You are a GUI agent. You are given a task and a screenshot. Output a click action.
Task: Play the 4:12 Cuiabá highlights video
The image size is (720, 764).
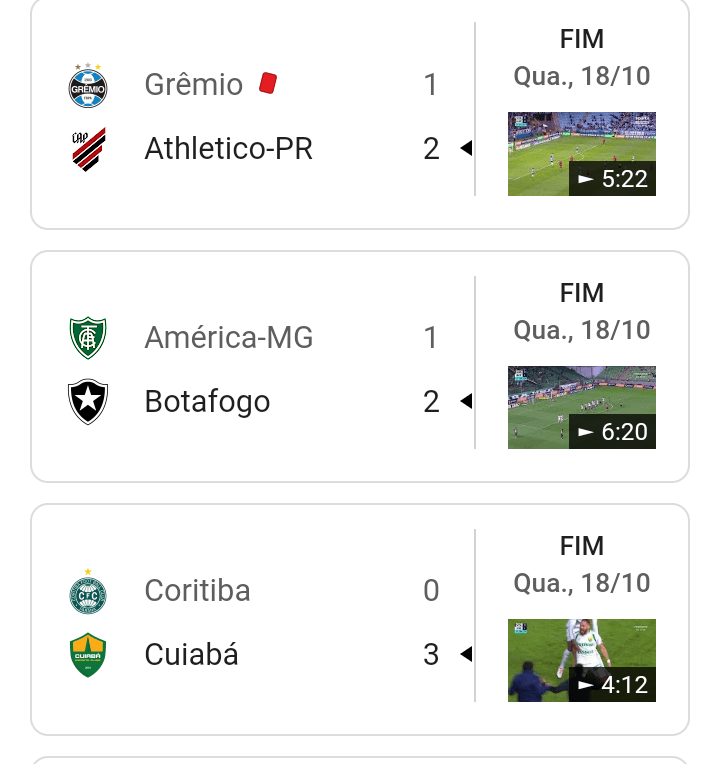(581, 660)
